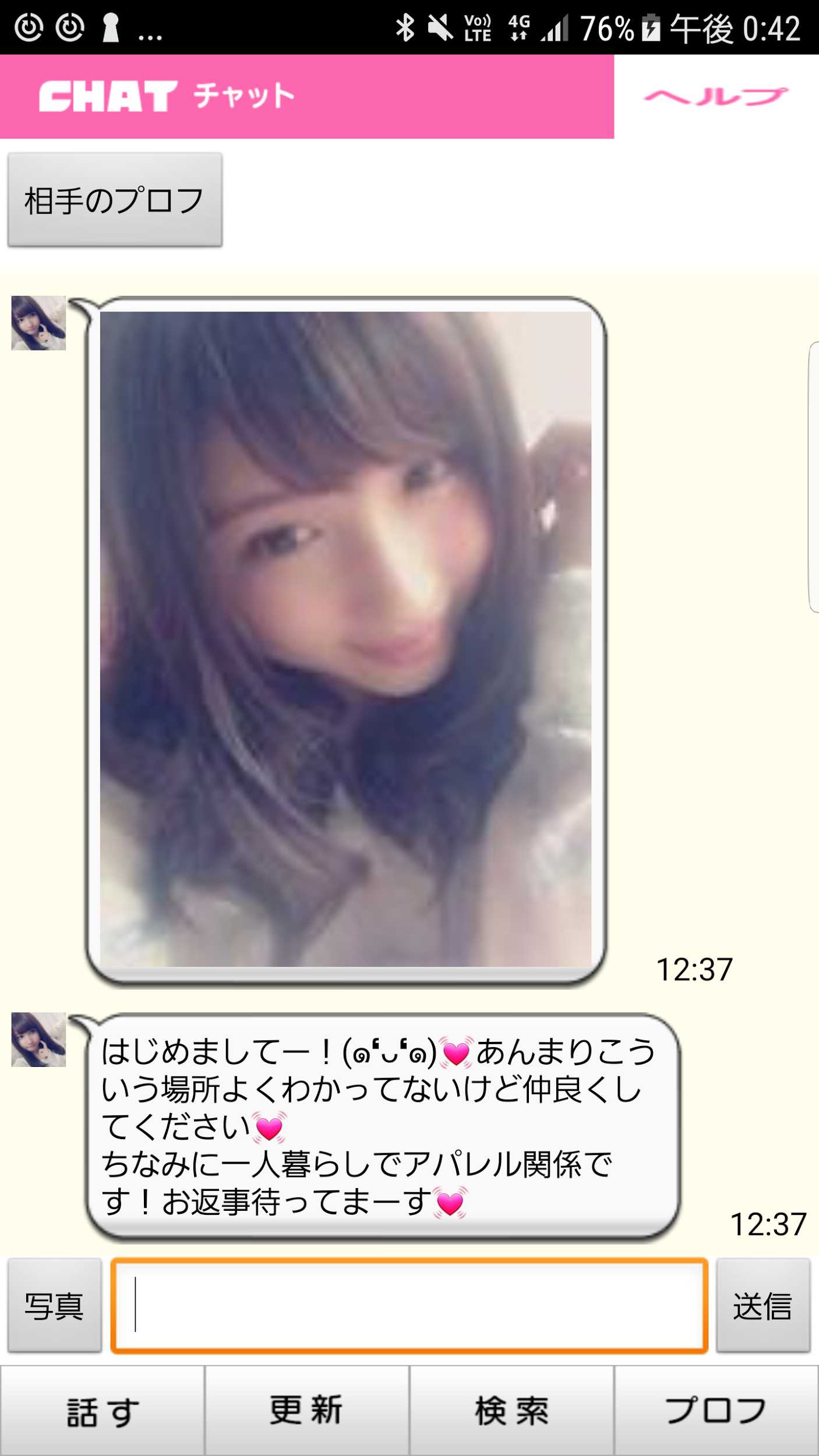Send the message with 送信
Viewport: 819px width, 1456px height.
point(762,1305)
